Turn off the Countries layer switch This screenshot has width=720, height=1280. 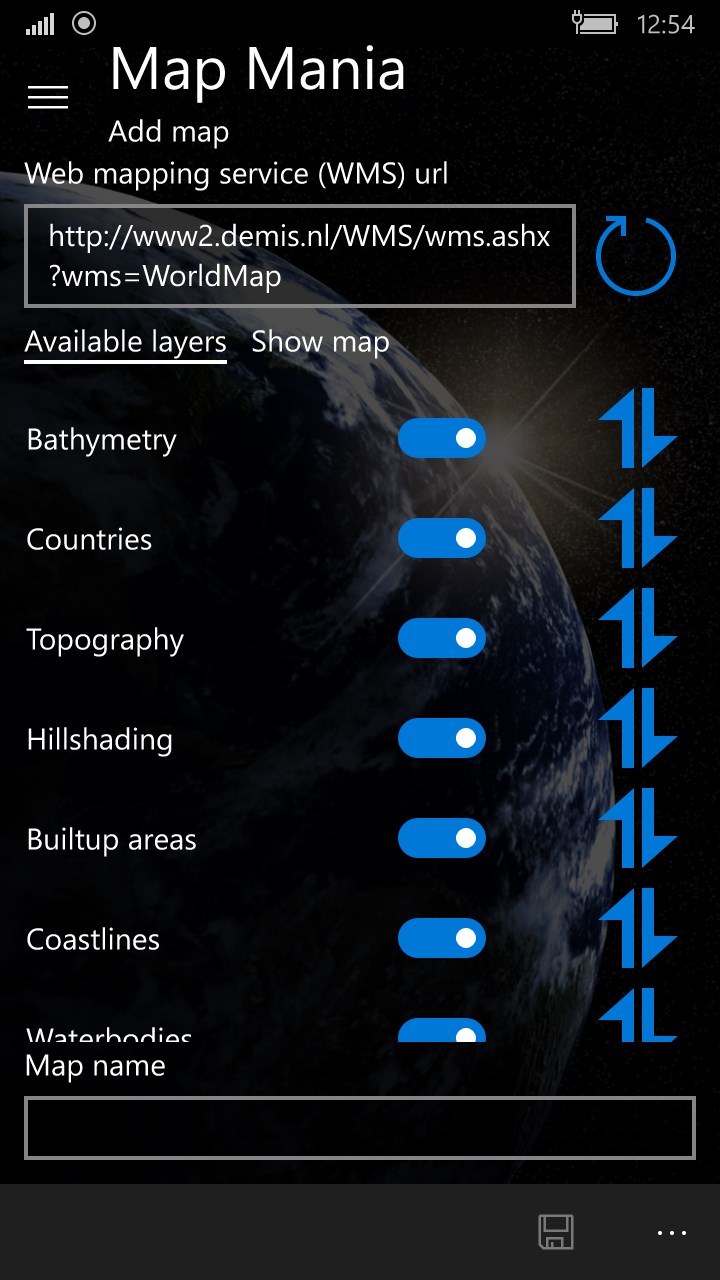point(442,539)
